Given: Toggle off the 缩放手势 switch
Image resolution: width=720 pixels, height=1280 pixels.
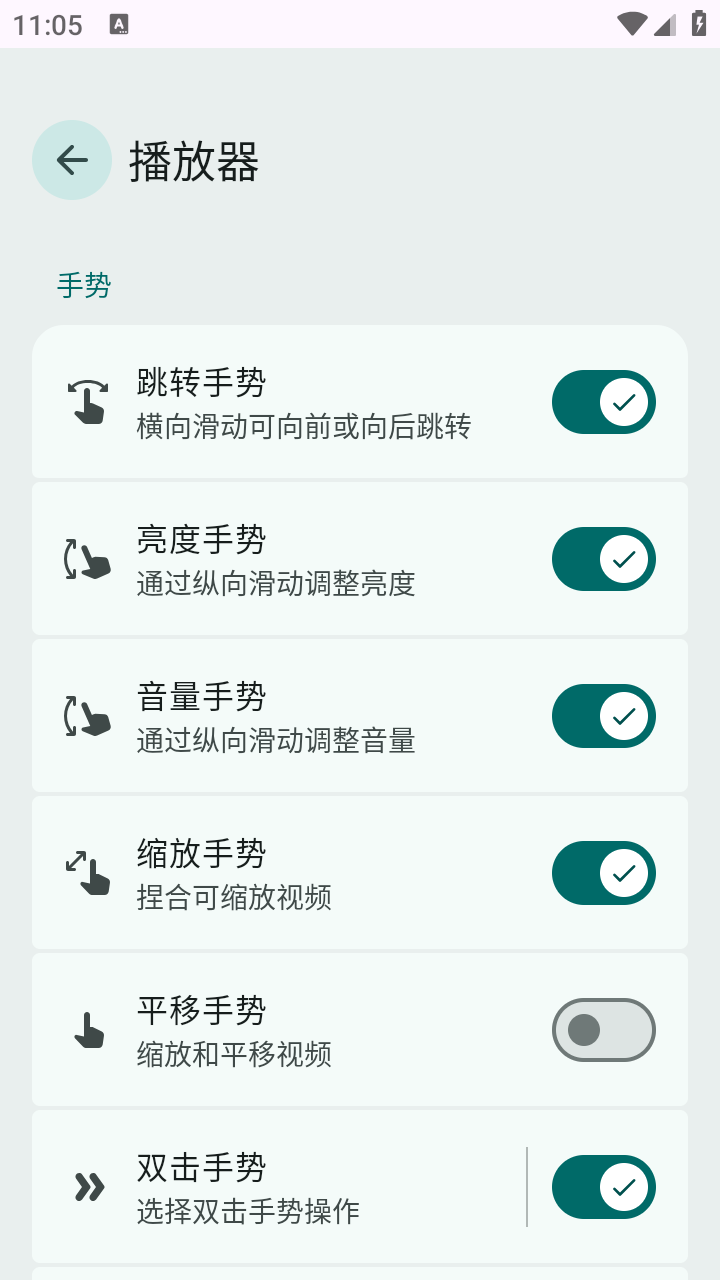Looking at the screenshot, I should (604, 872).
